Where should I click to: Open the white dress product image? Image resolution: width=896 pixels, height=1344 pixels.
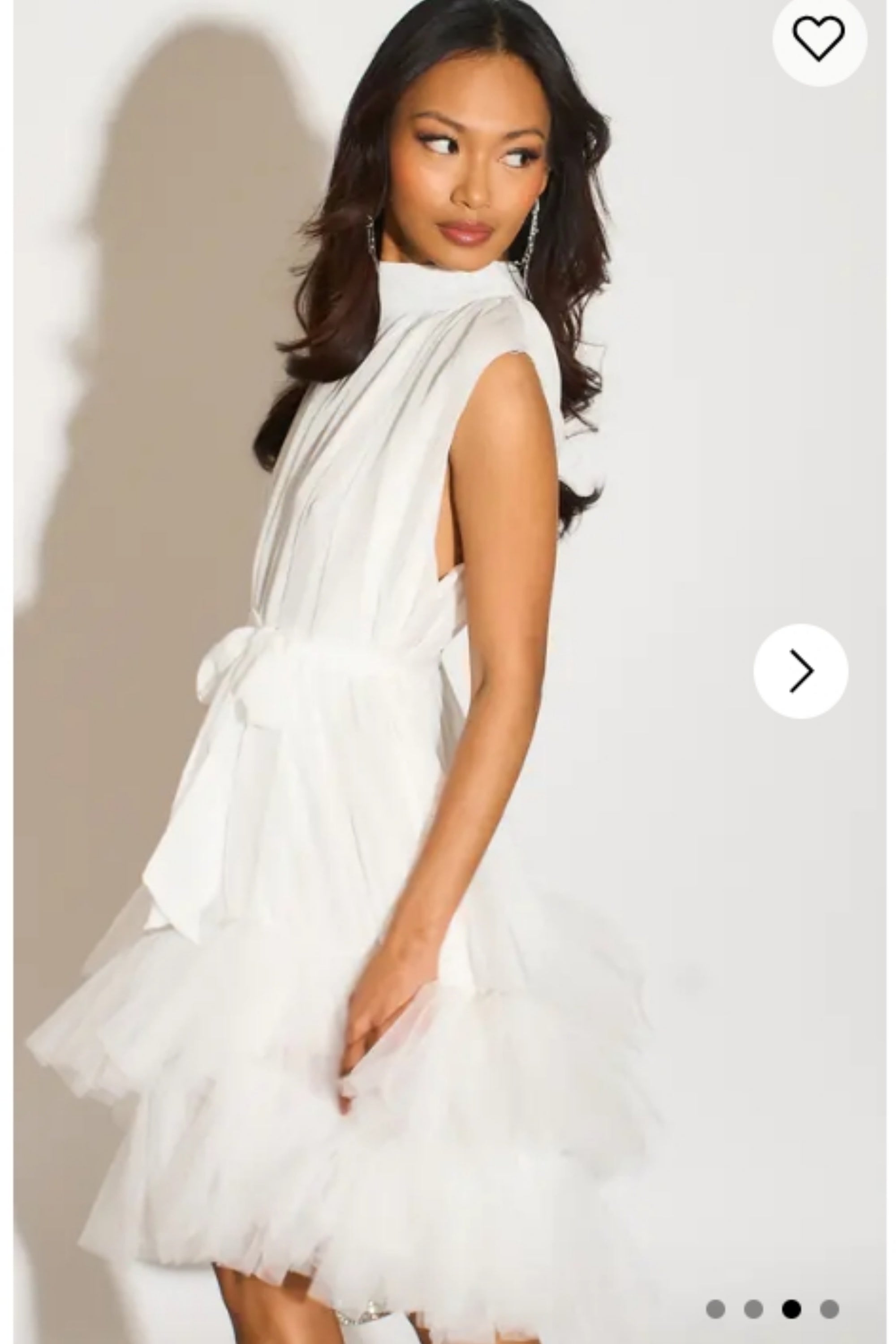(x=400, y=743)
